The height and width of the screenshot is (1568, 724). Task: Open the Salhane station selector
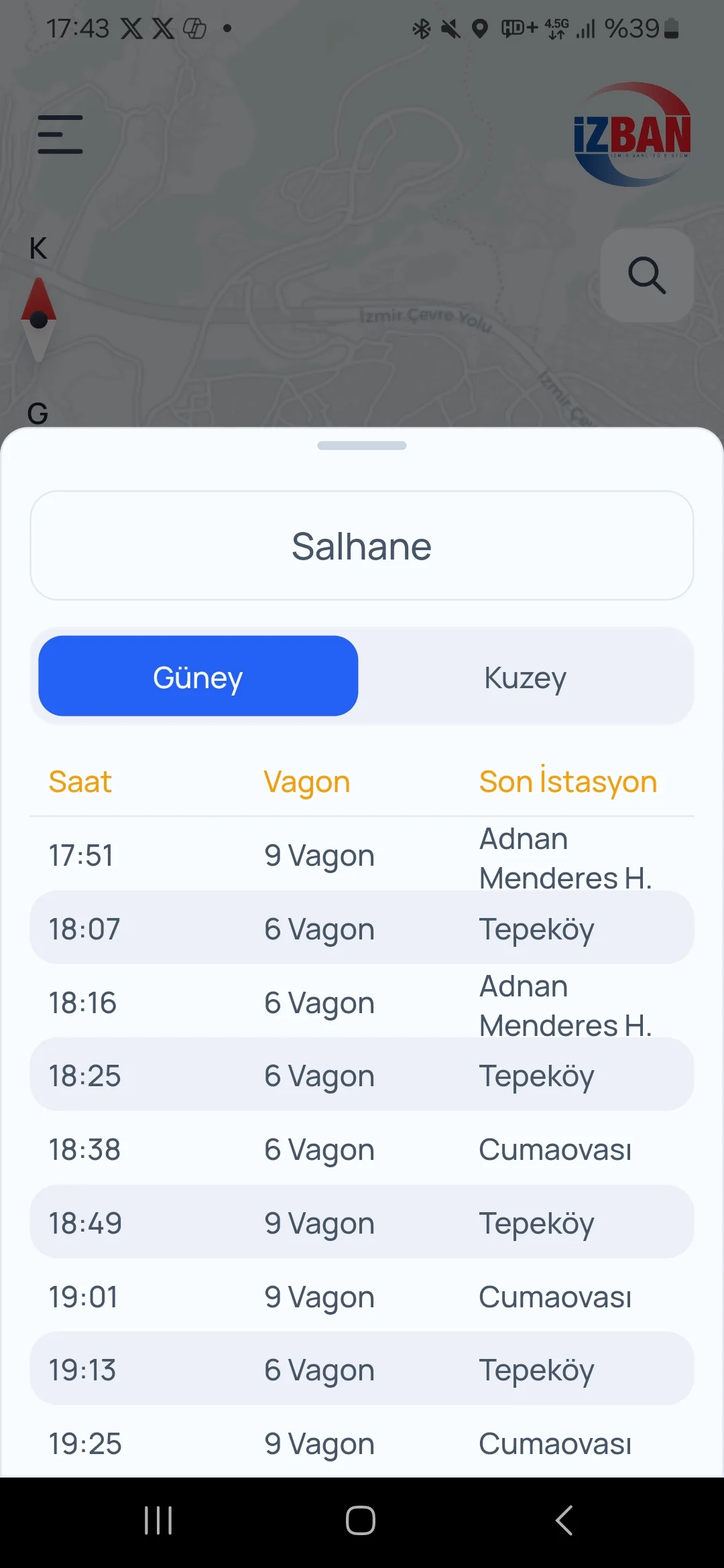[x=362, y=546]
